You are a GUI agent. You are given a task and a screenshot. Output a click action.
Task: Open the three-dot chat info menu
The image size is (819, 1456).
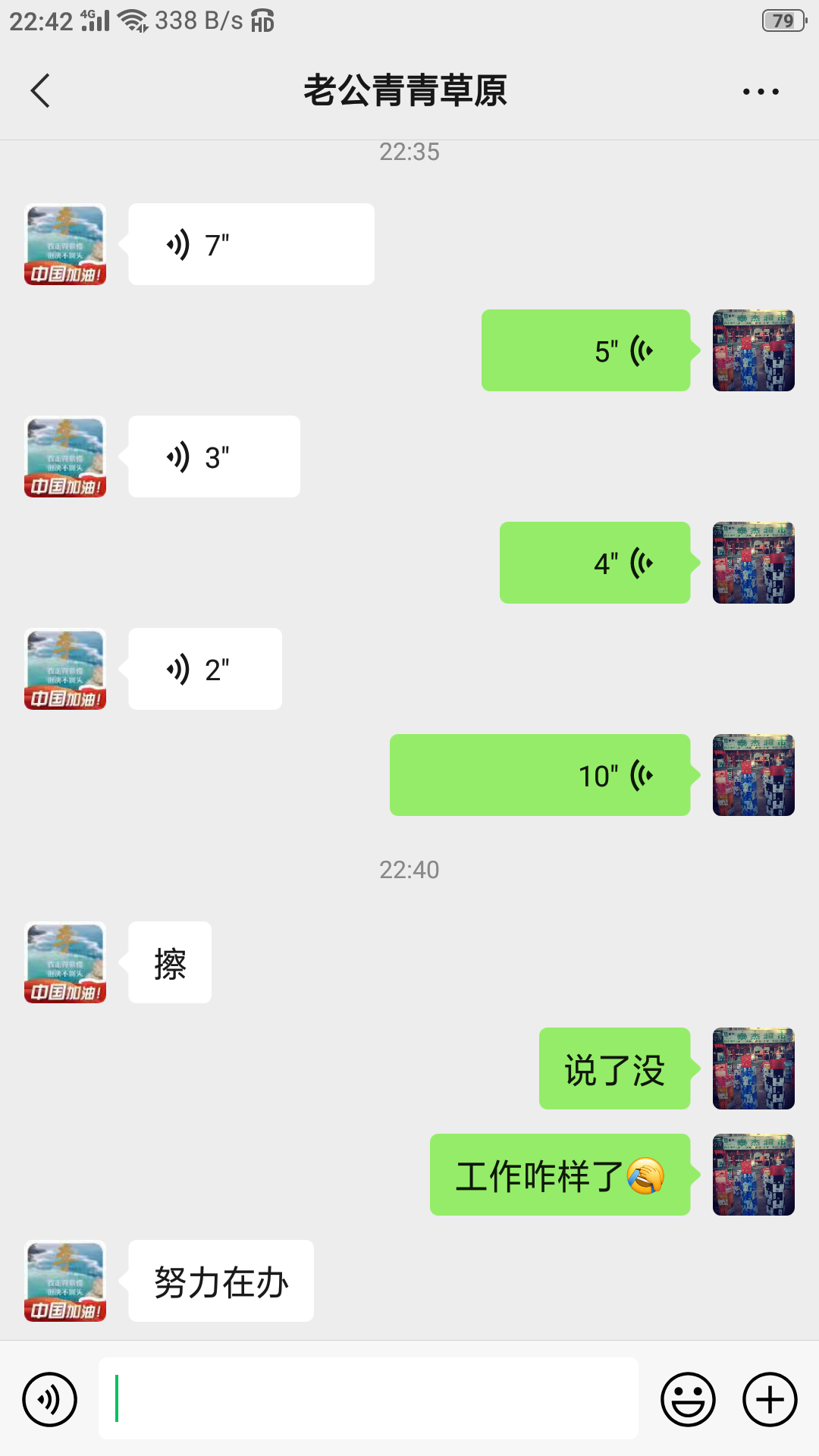click(761, 92)
